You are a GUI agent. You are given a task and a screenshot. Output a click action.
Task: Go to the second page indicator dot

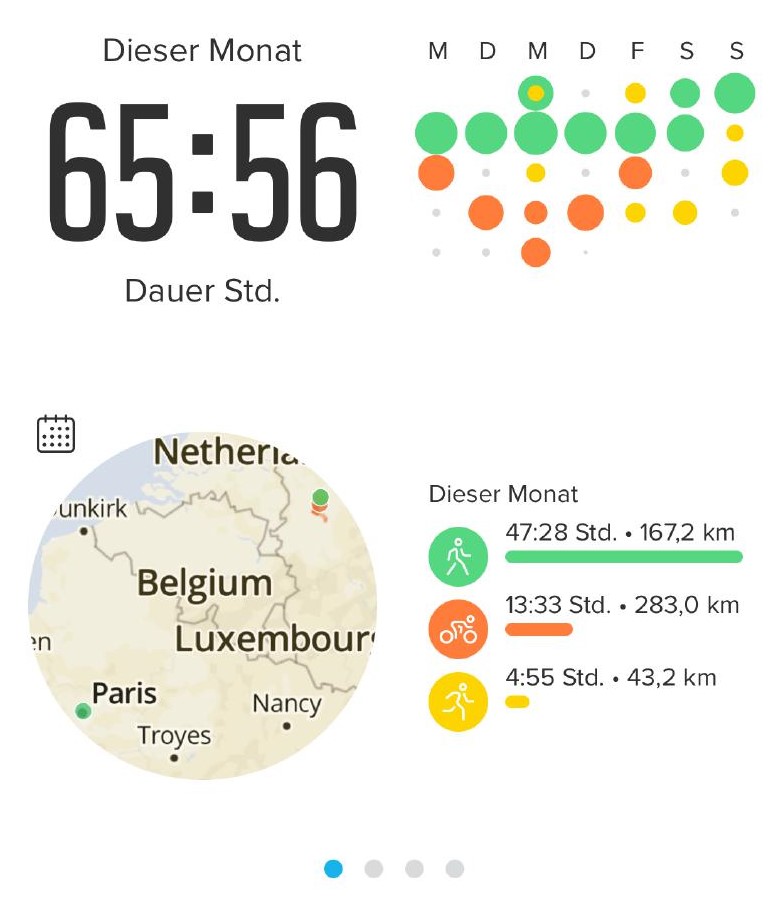click(374, 869)
